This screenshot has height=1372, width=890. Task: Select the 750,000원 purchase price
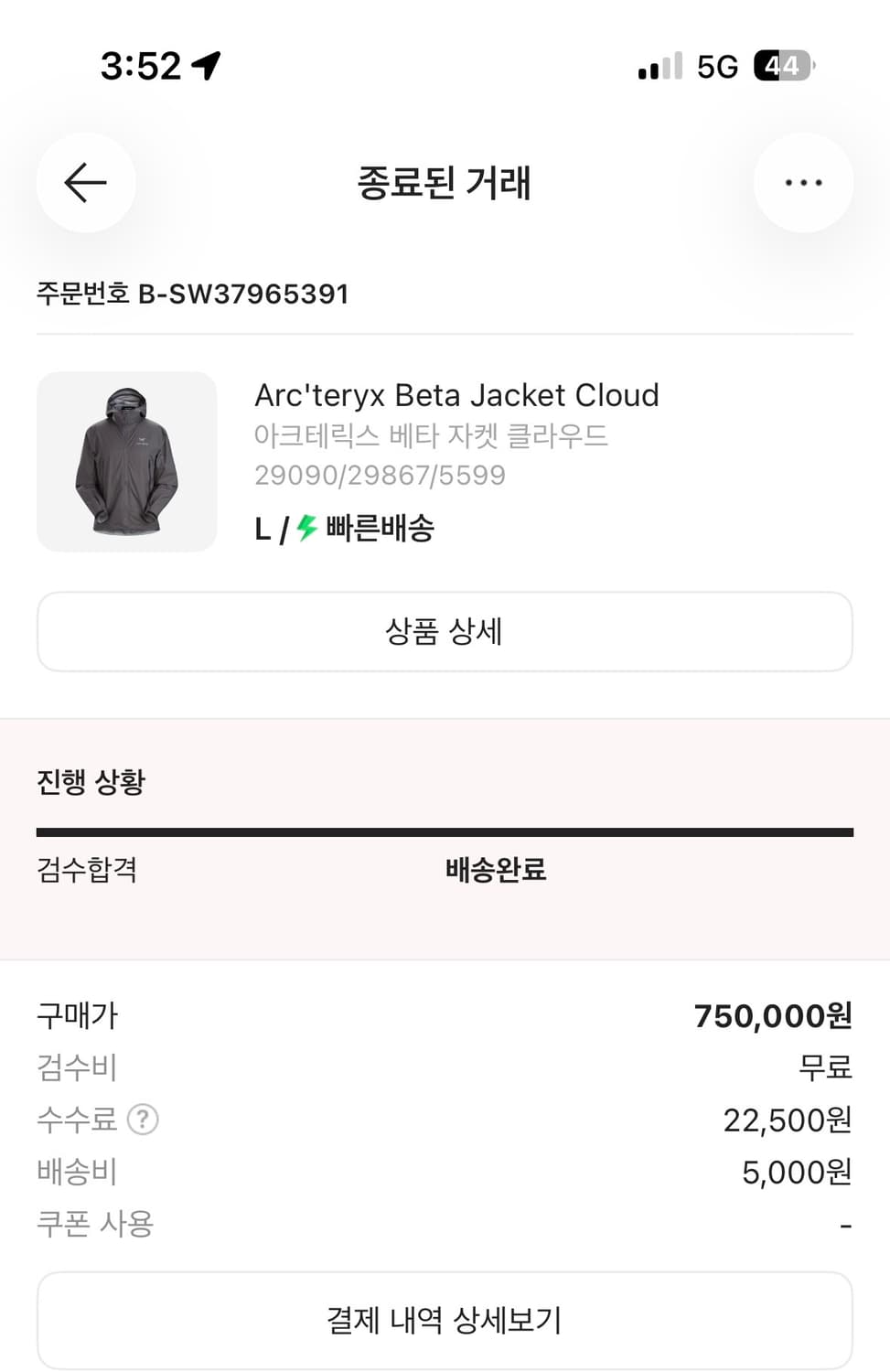(774, 1015)
